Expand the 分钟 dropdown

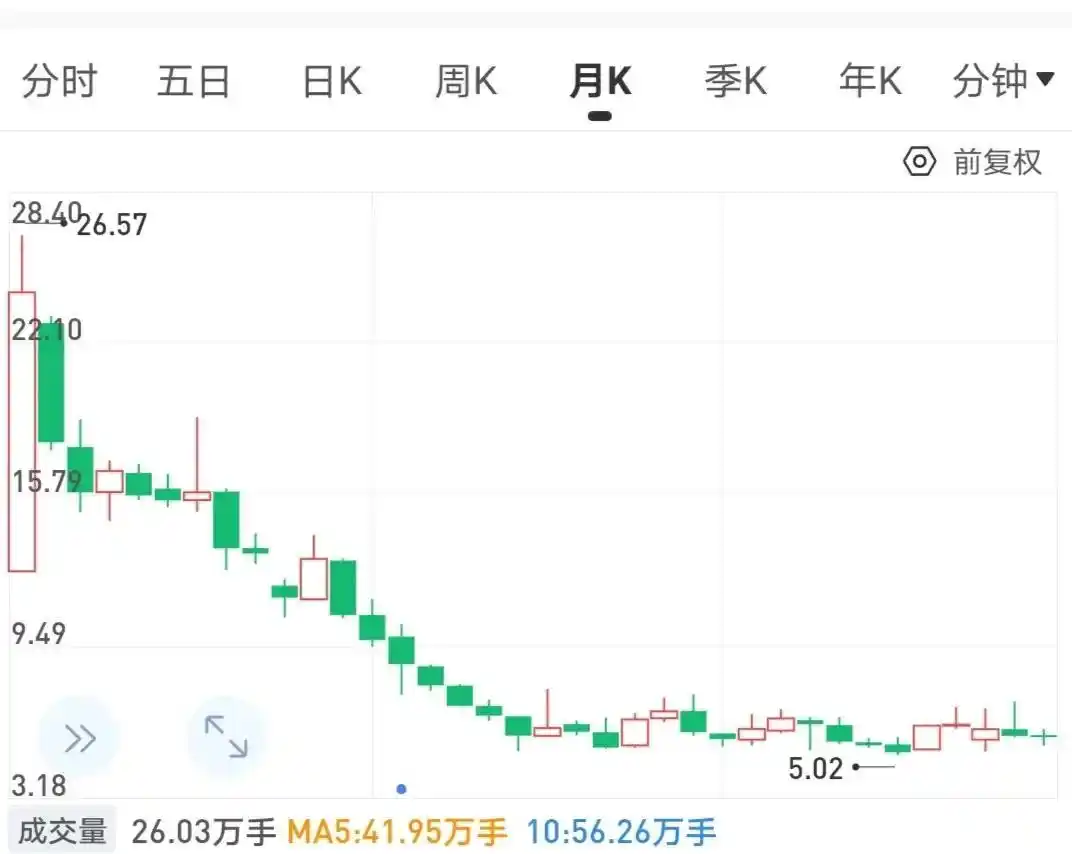click(x=1003, y=81)
